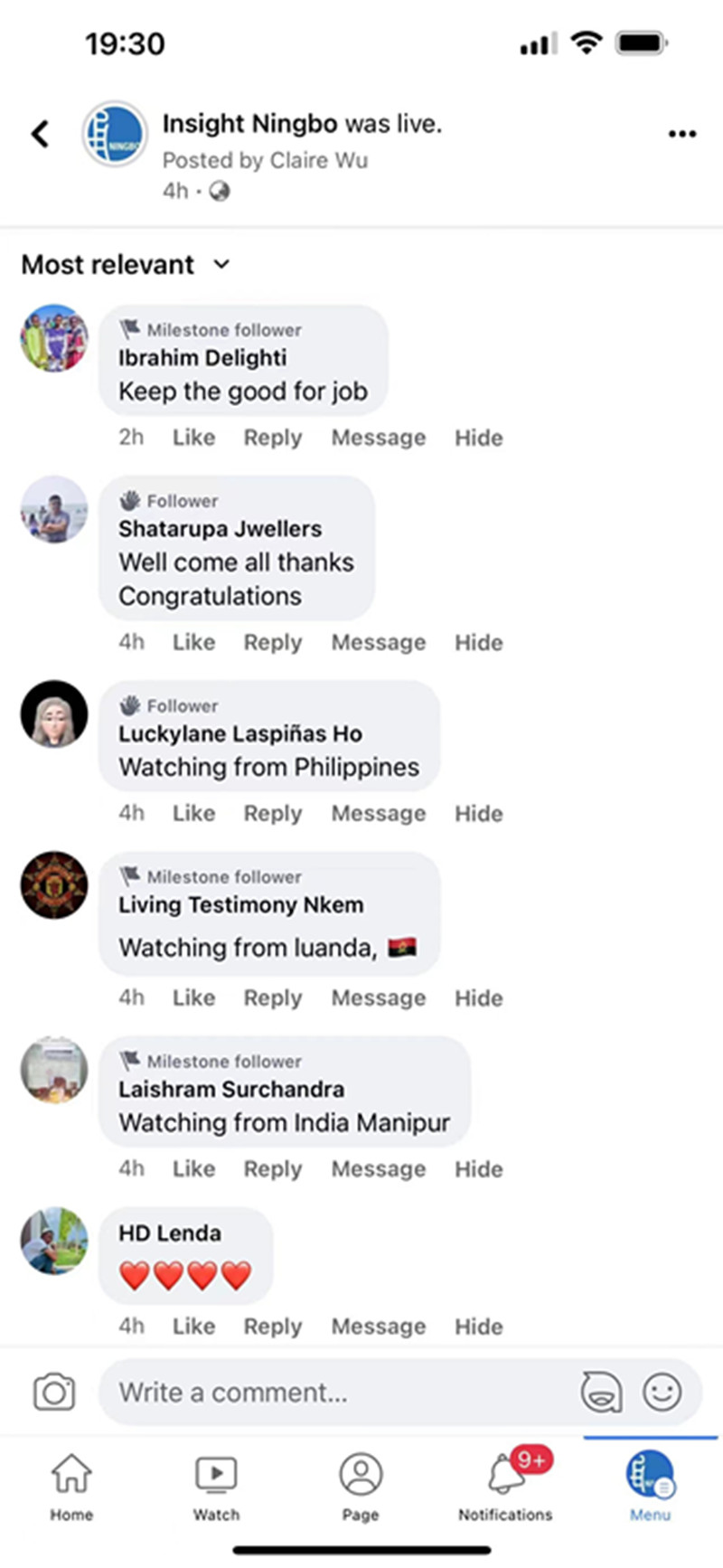Open the Menu tab

pyautogui.click(x=650, y=1488)
